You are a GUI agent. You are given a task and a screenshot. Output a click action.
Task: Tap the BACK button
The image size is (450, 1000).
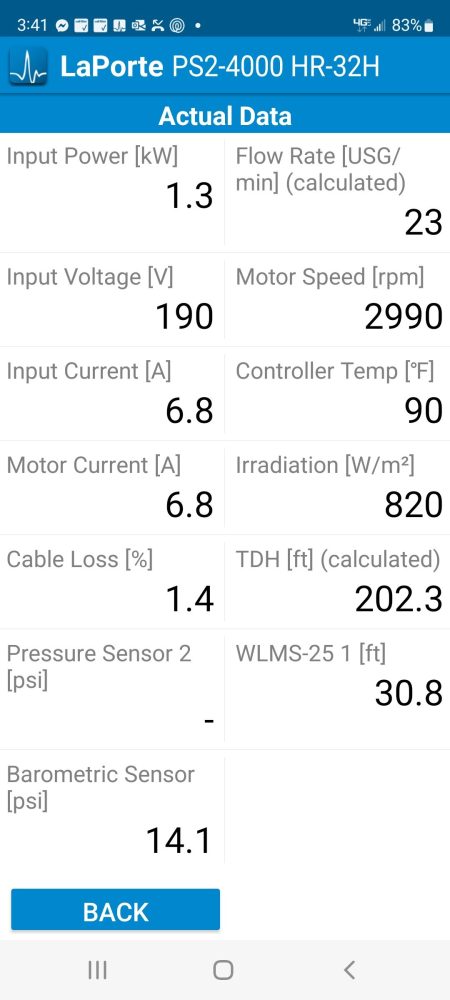115,909
